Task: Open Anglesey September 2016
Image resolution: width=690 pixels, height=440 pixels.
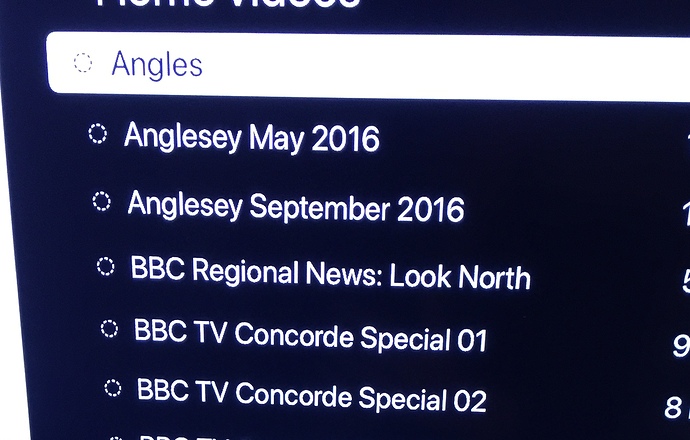Action: pos(295,207)
